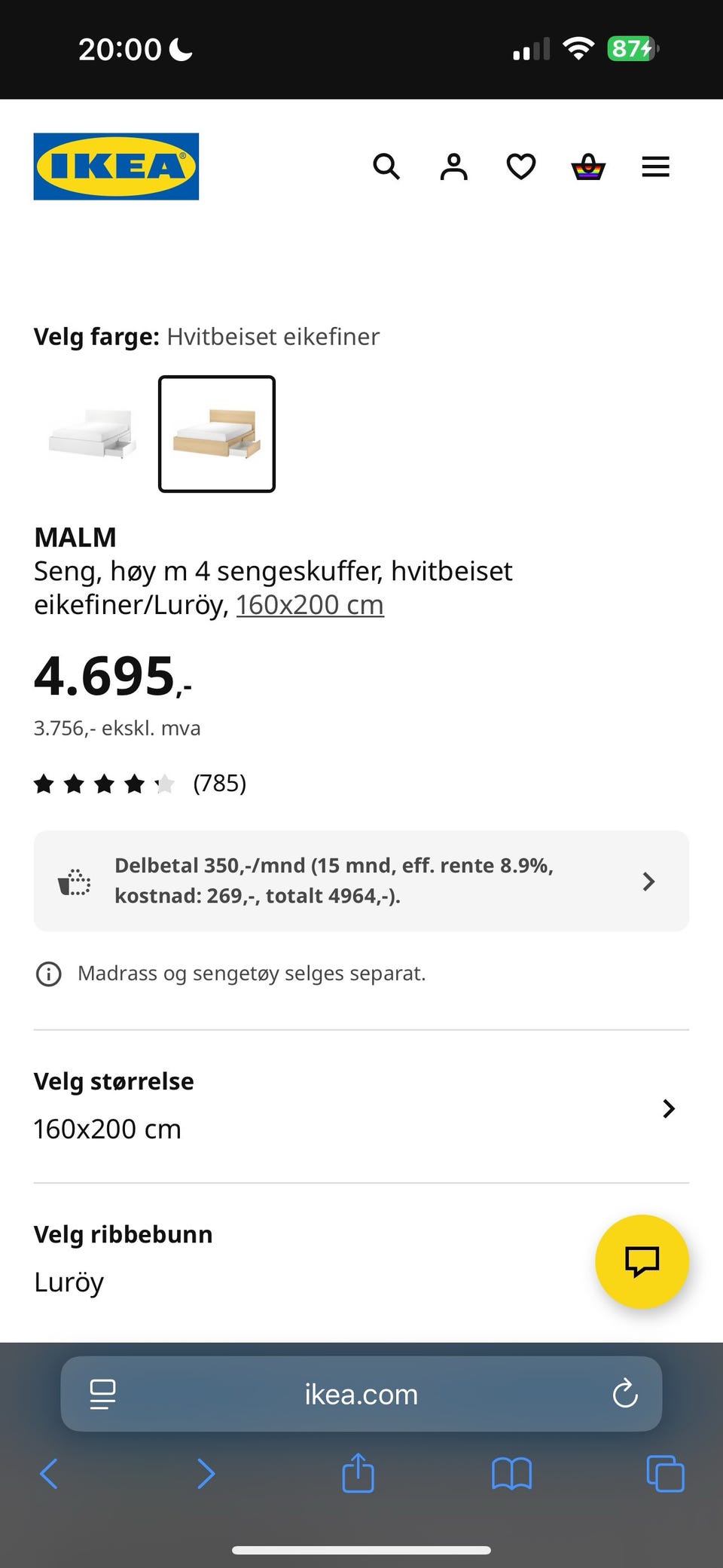Expand the Delbetal financing details chevron
Image resolution: width=723 pixels, height=1568 pixels.
pyautogui.click(x=648, y=881)
